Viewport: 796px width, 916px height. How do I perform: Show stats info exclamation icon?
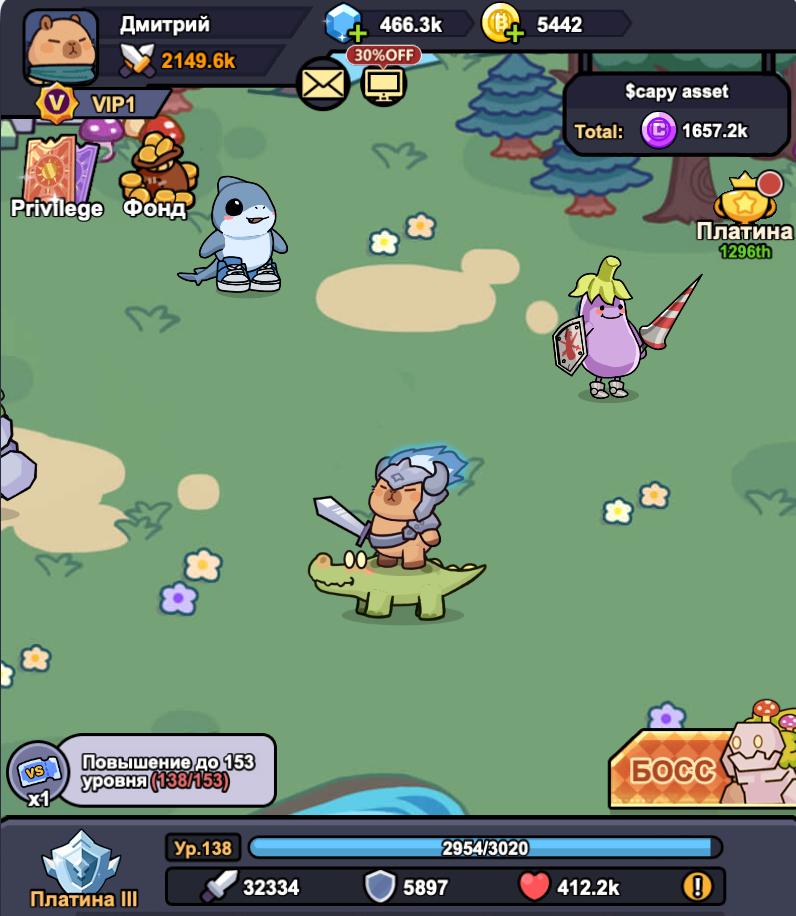point(697,886)
